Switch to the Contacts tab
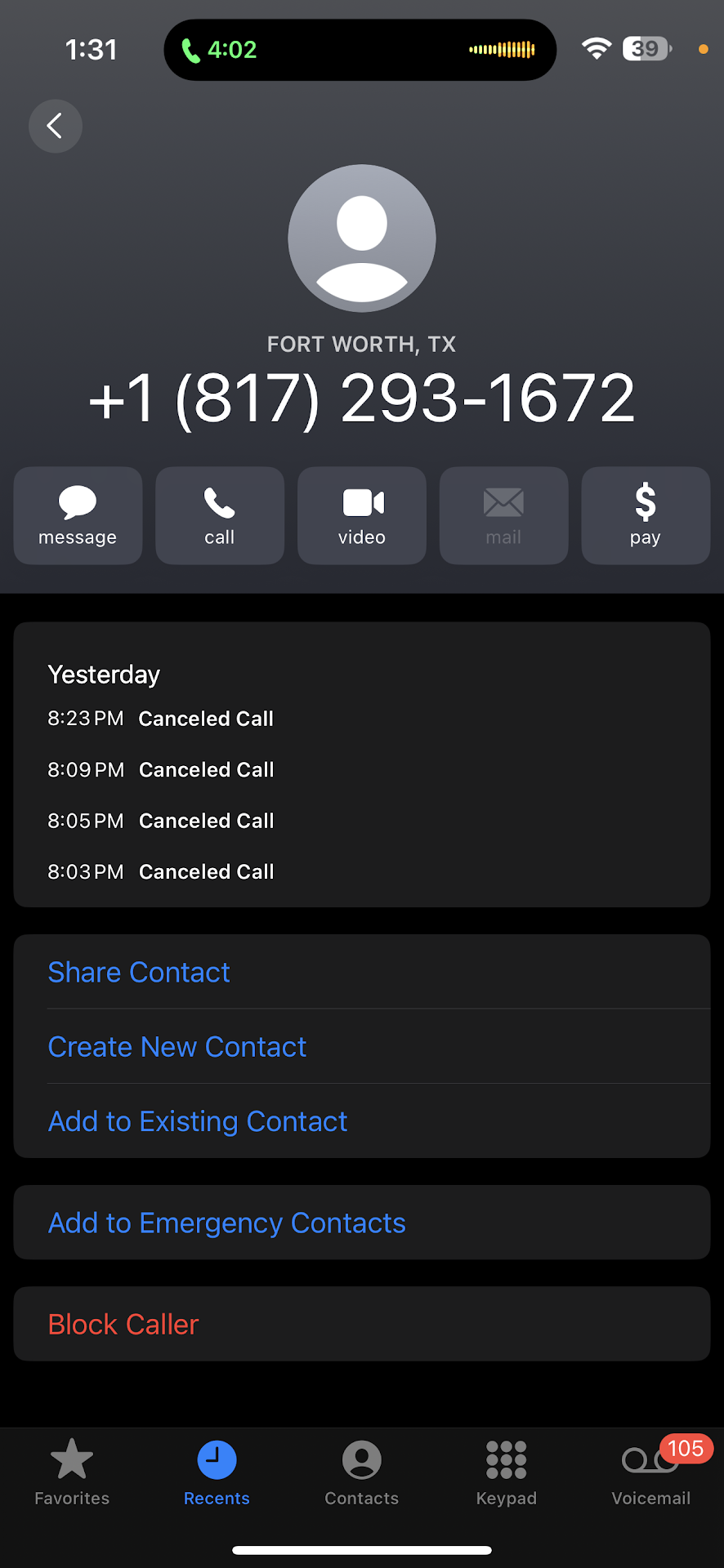 [361, 1472]
